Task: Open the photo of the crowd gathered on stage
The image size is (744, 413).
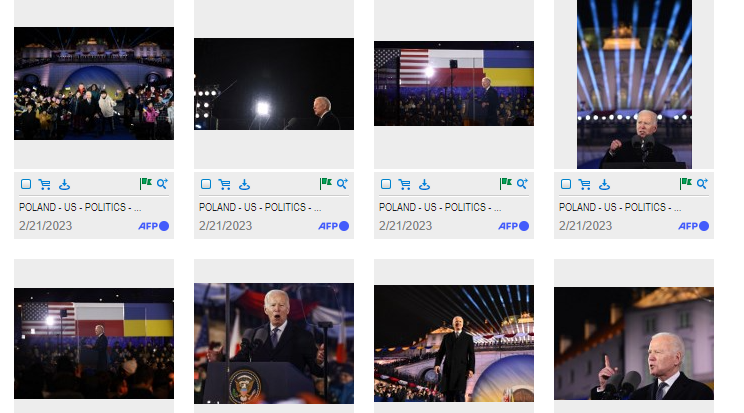Action: pos(93,83)
